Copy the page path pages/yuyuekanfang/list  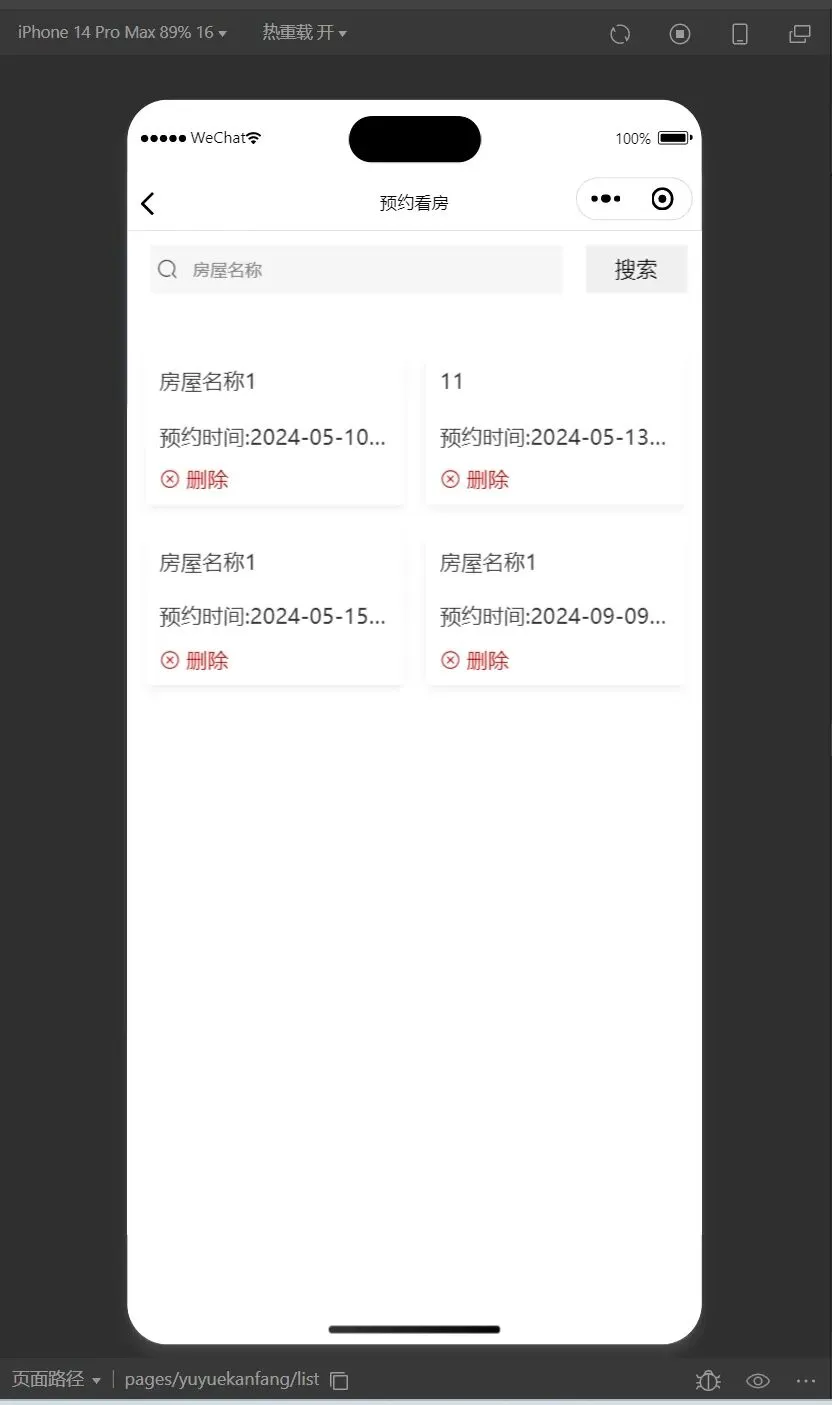coord(340,1381)
